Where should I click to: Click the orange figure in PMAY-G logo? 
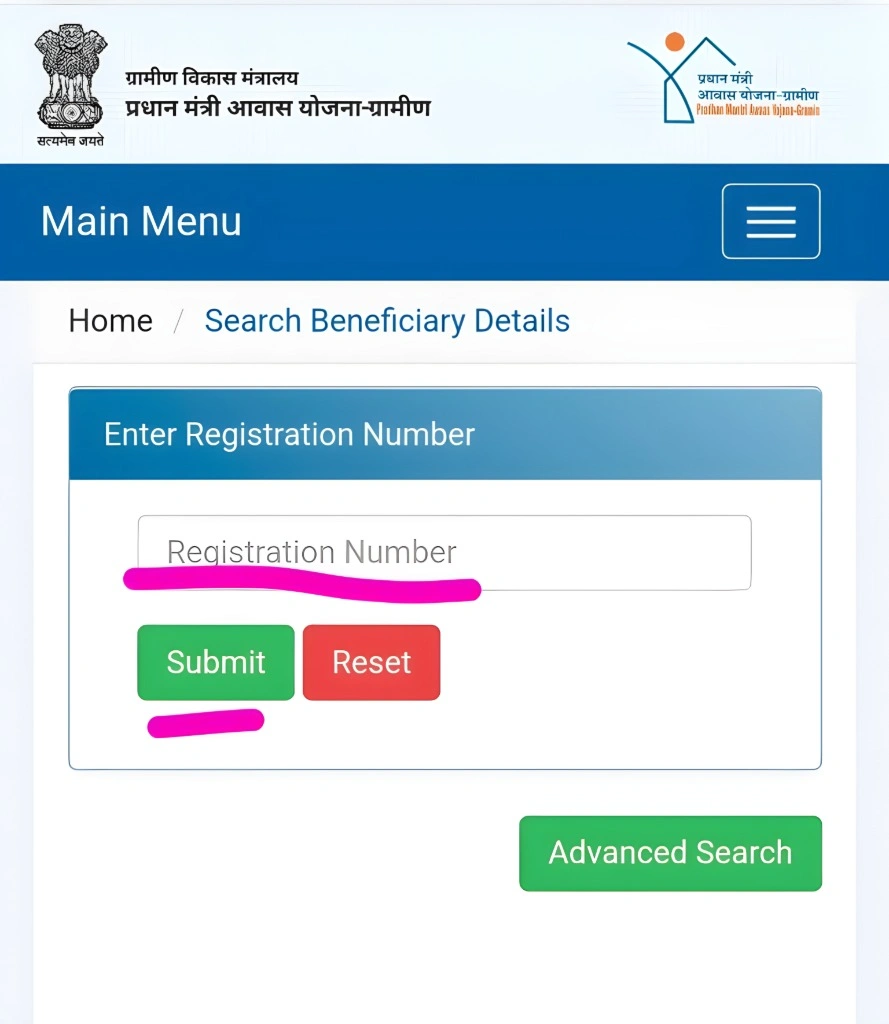tap(675, 42)
